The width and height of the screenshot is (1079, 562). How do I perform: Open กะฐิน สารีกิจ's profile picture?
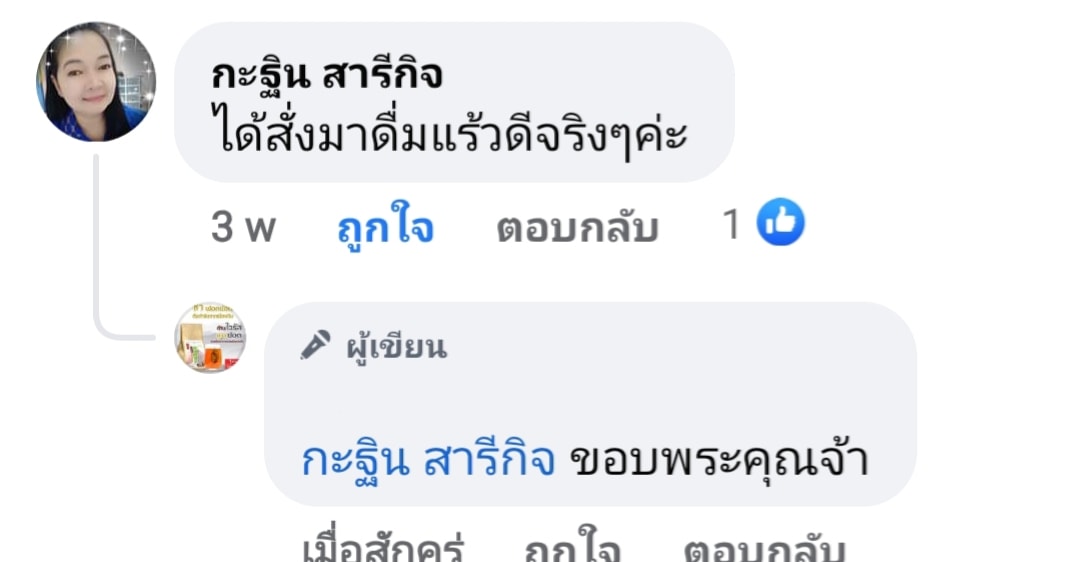click(x=96, y=82)
